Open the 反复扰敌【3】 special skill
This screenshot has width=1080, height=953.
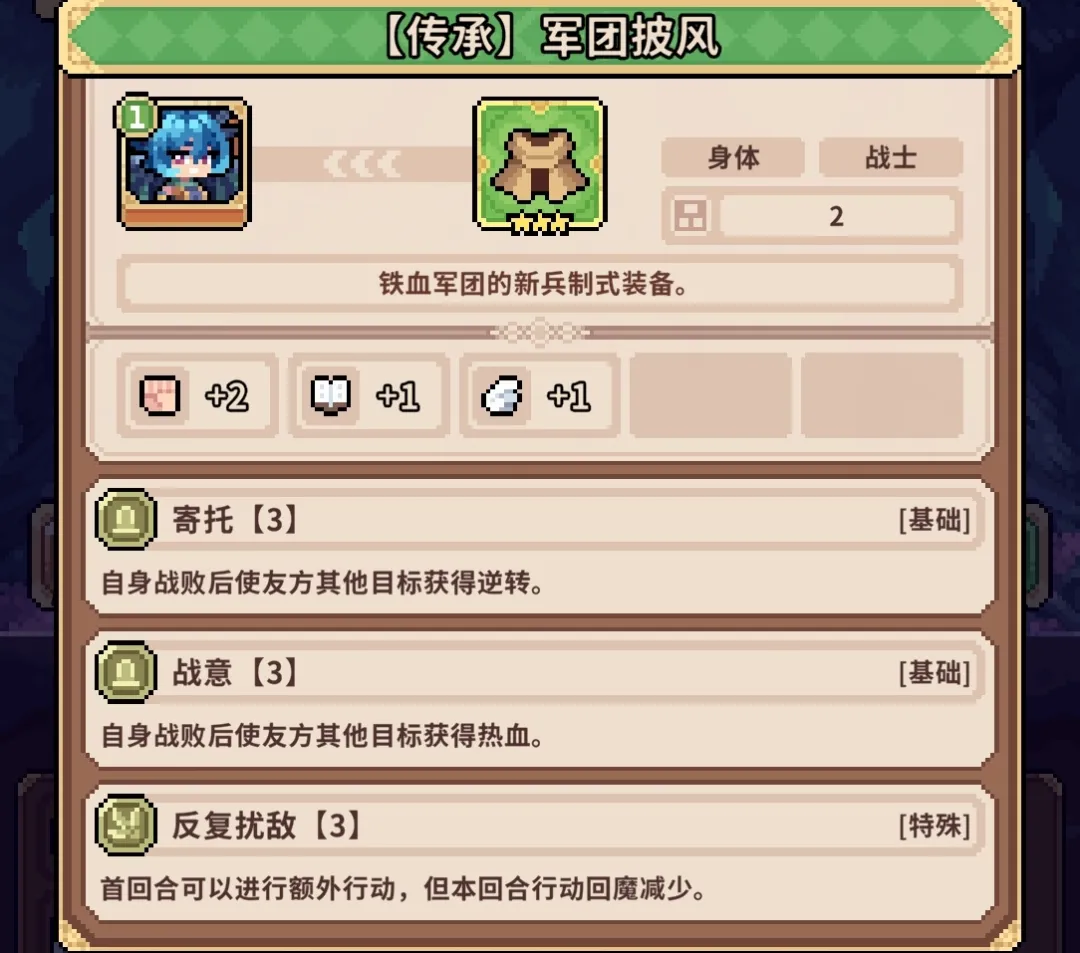tap(540, 853)
